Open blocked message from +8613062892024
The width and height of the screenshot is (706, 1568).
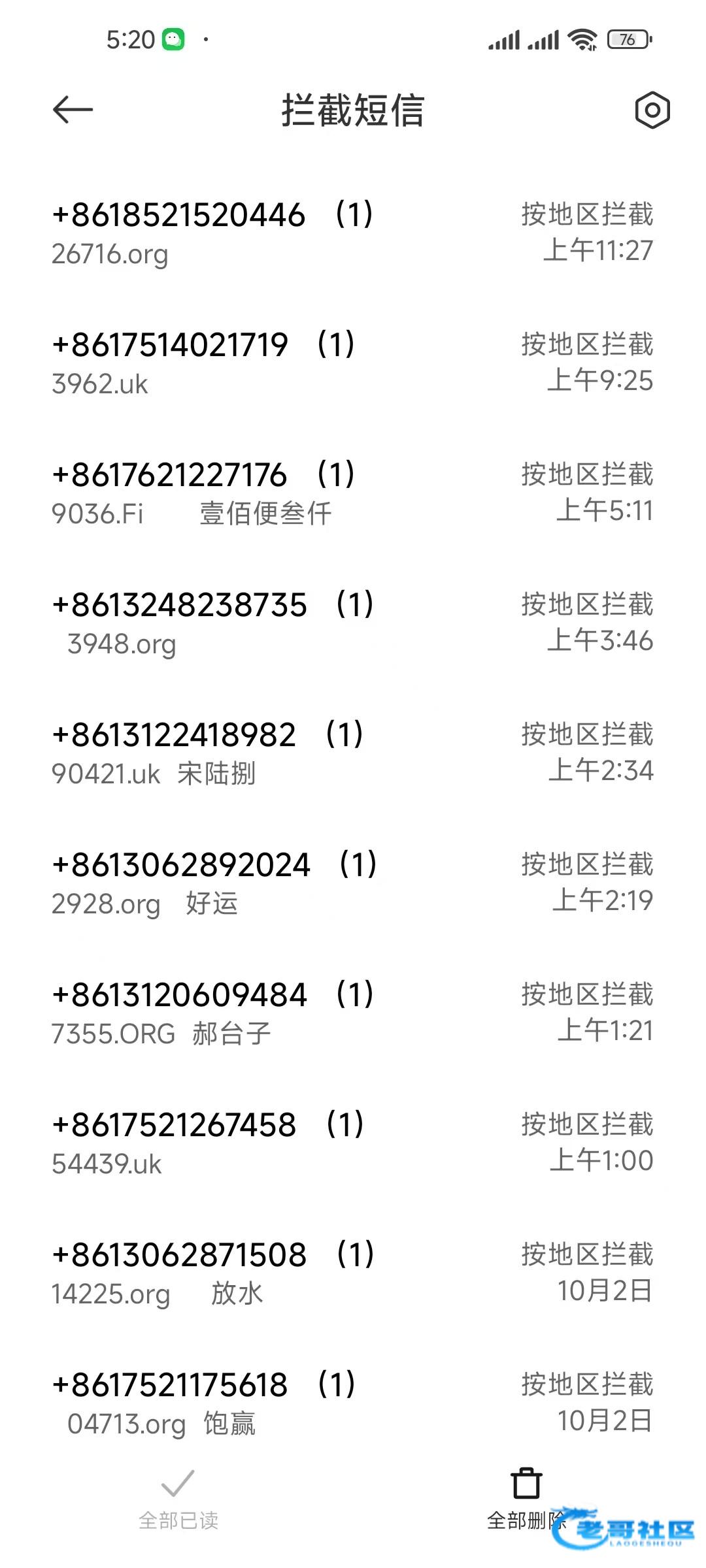tap(353, 883)
